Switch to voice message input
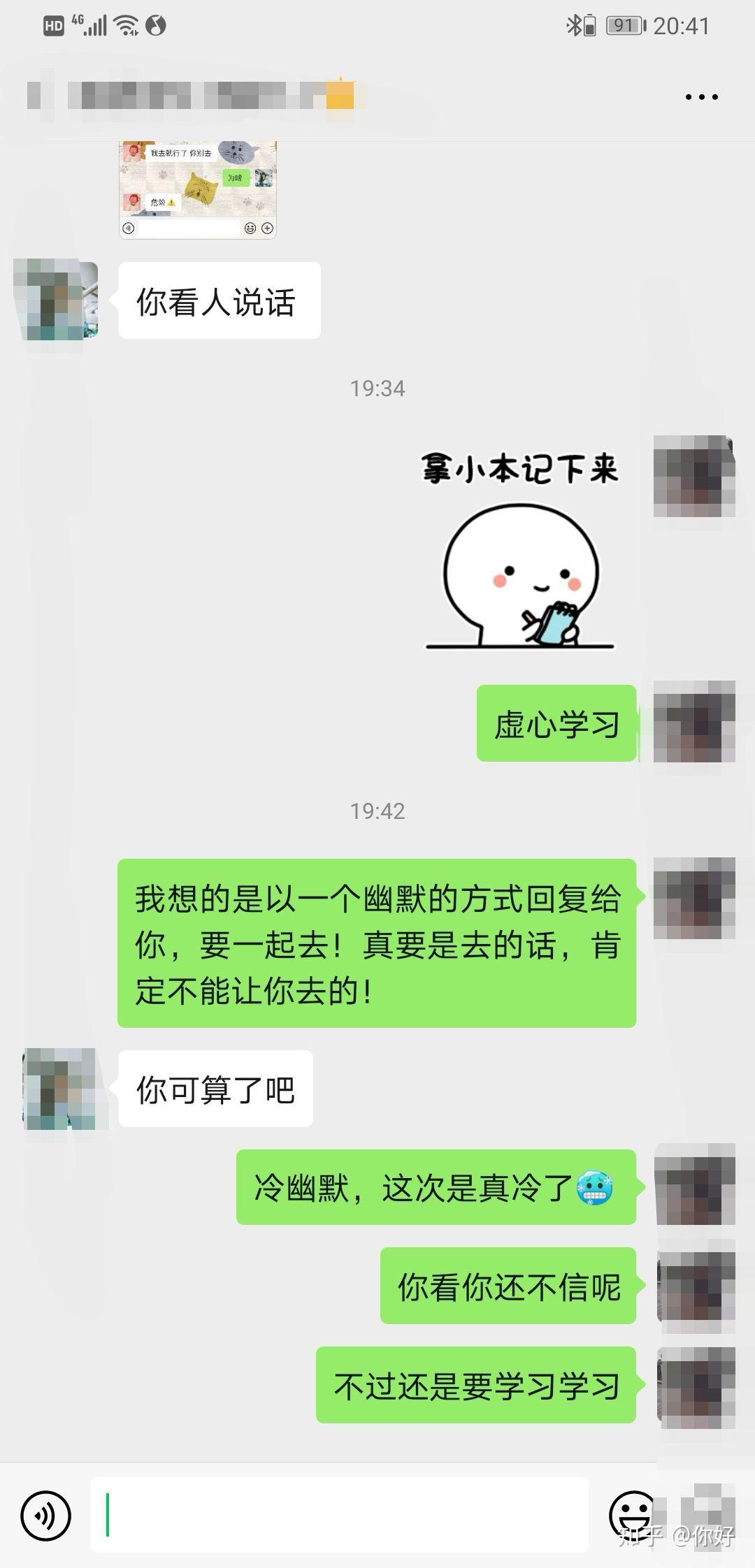Image resolution: width=755 pixels, height=1568 pixels. coord(46,1515)
